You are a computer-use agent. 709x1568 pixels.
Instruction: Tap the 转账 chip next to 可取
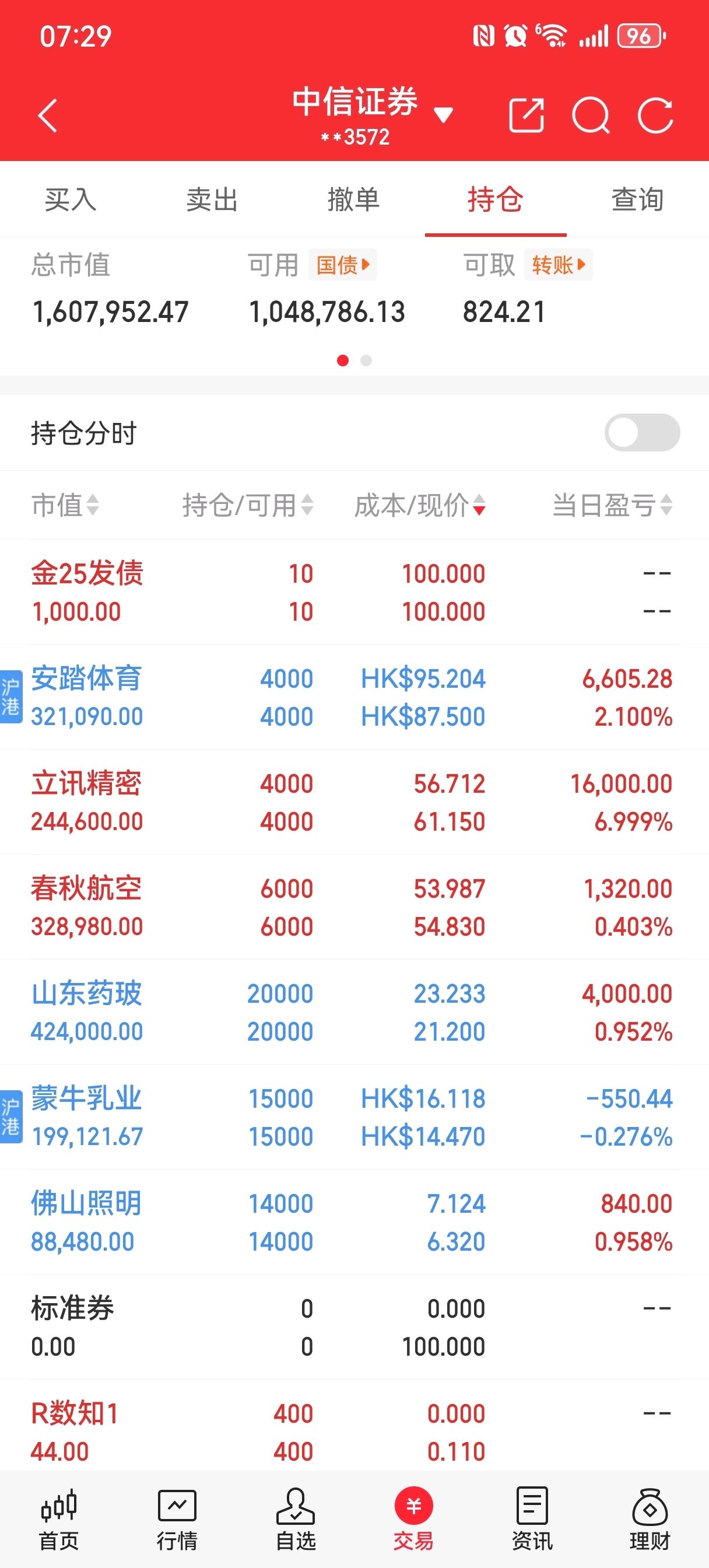[x=558, y=265]
